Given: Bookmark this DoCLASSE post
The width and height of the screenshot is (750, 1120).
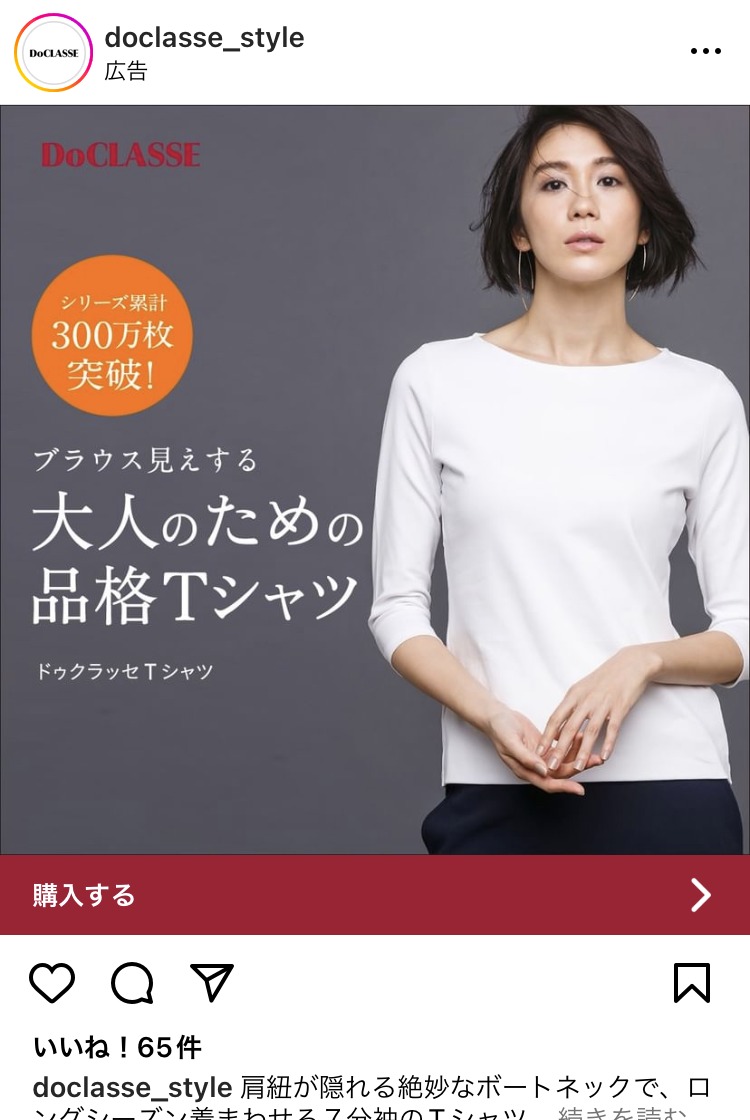Looking at the screenshot, I should pos(691,983).
